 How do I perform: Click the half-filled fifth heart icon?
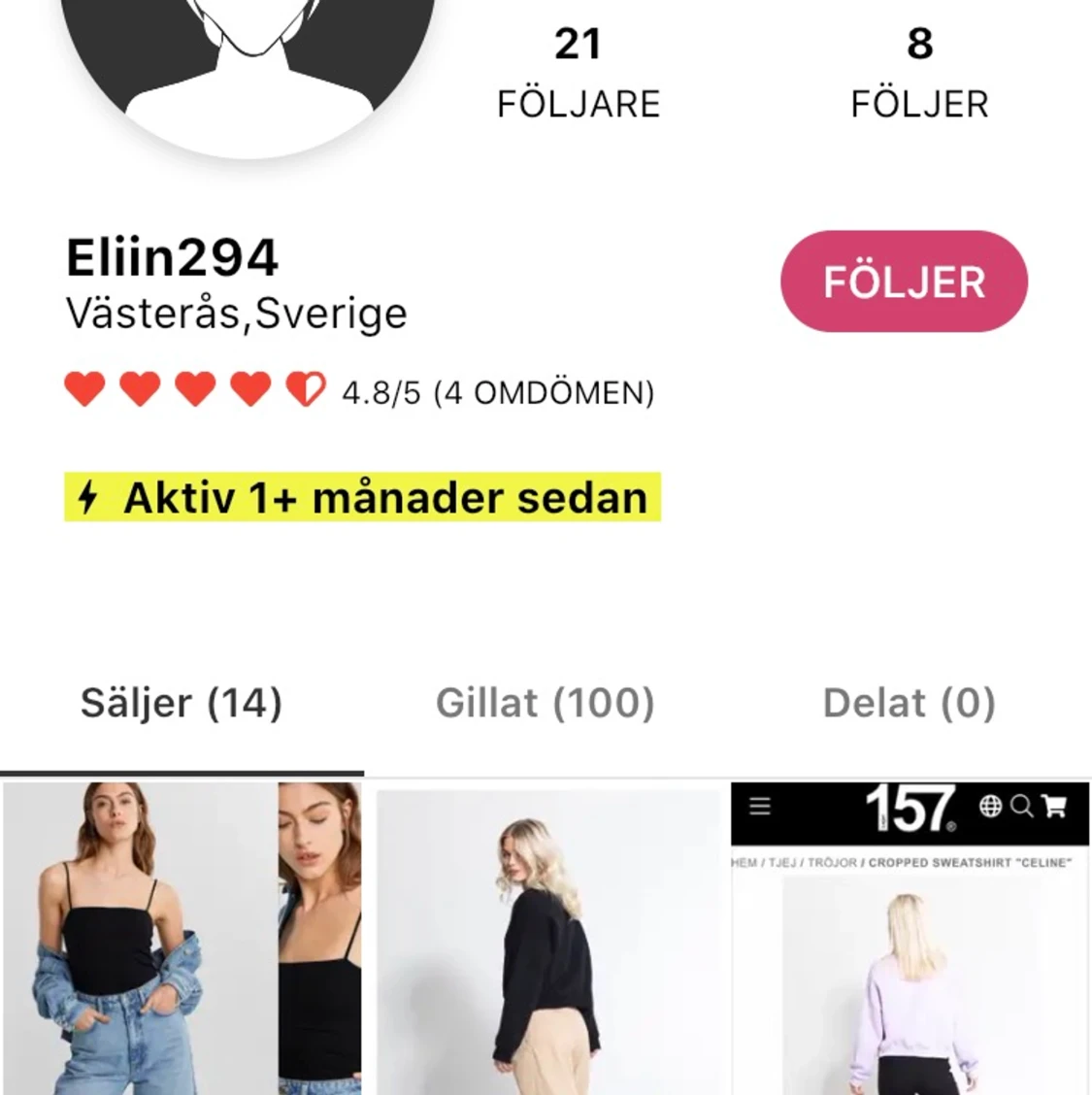tap(307, 389)
